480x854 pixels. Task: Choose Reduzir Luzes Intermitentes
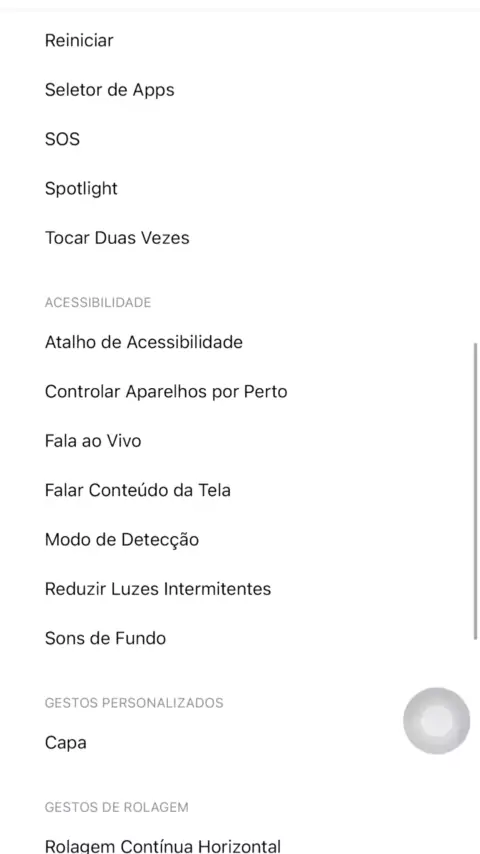coord(240,589)
